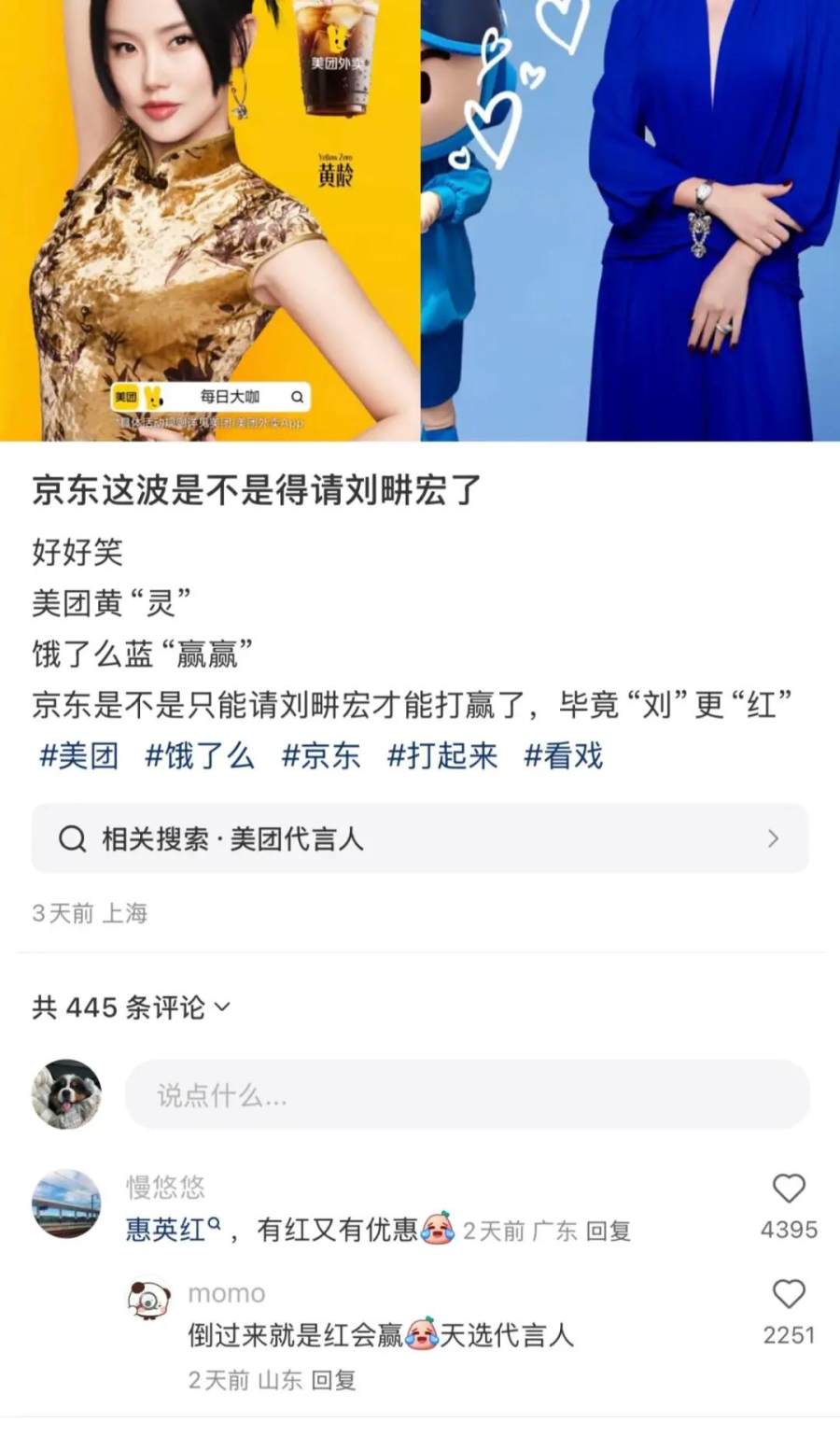Screen dimensions: 840x1436
Task: Open 慢悠悠's profile avatar
Action: (x=65, y=1204)
